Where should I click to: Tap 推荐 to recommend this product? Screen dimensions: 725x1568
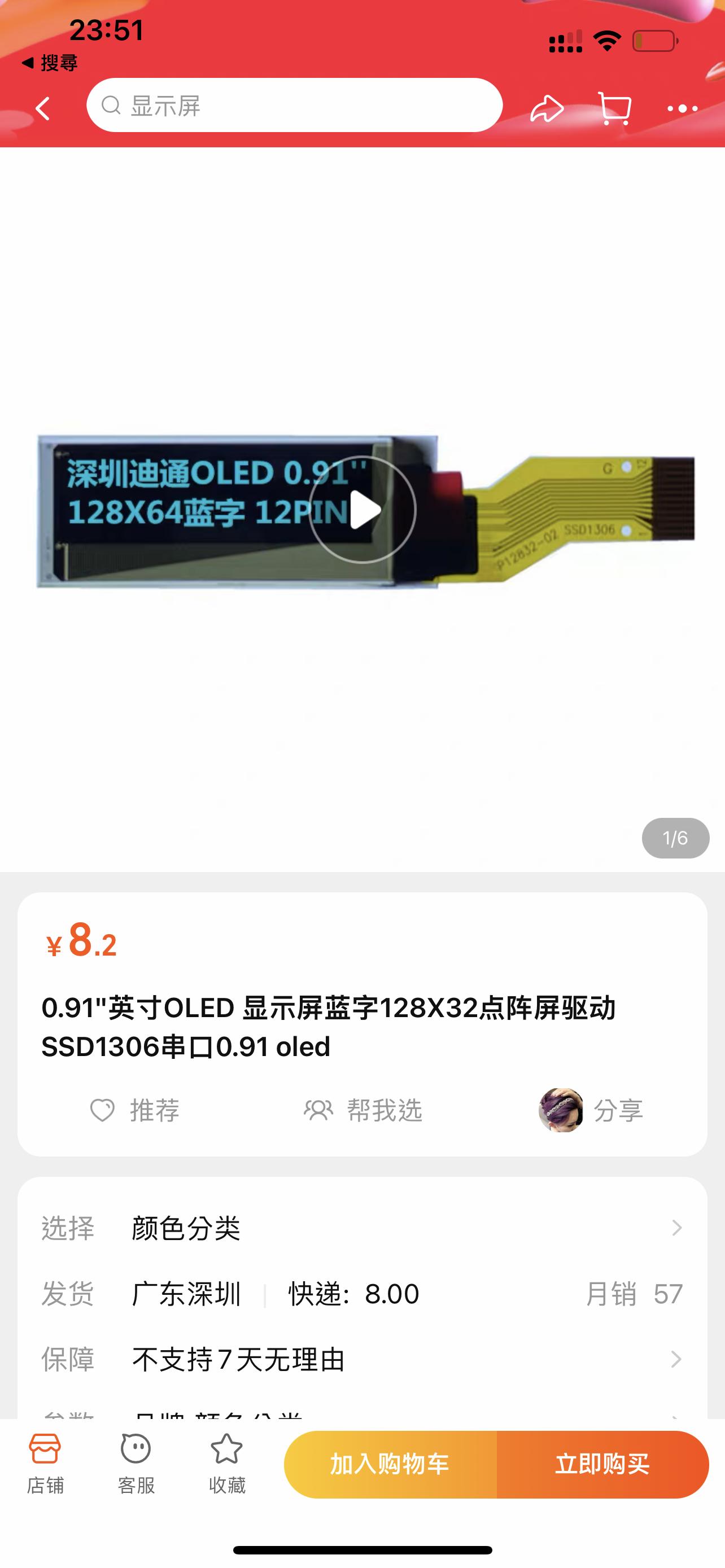[135, 1110]
